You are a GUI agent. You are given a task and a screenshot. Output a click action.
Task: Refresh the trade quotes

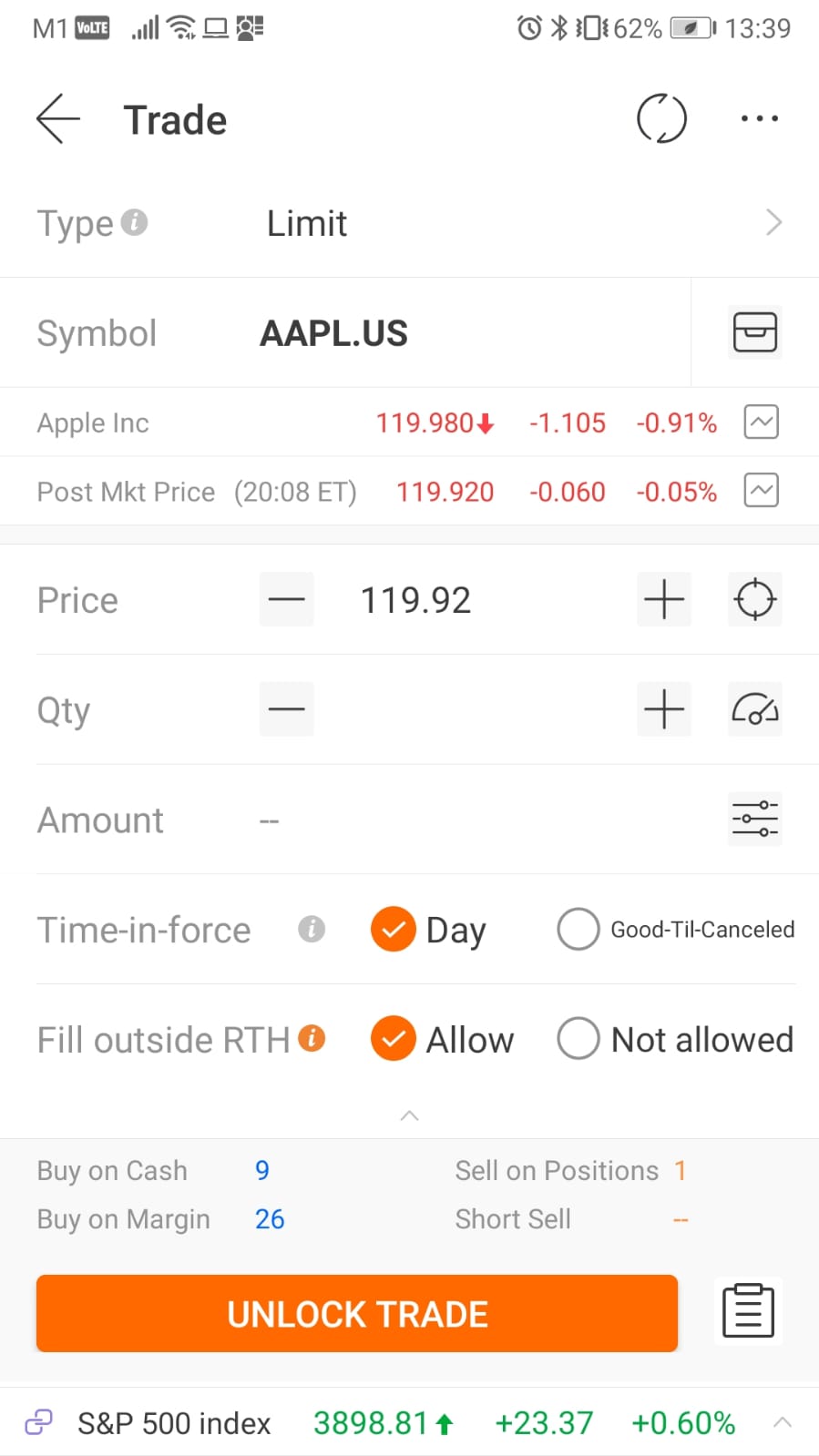click(x=661, y=118)
